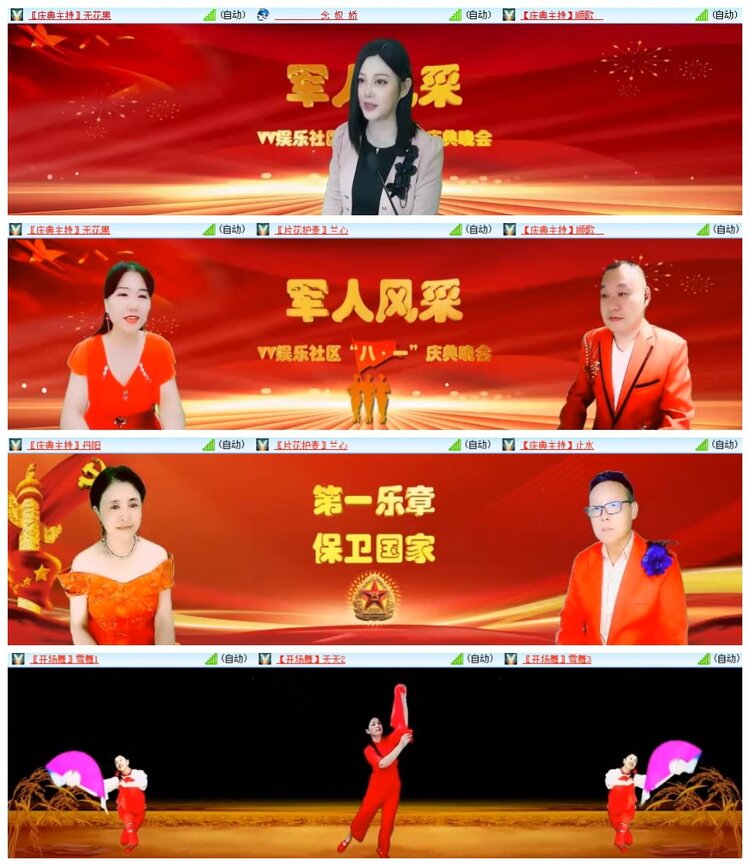Toggle auto mode on 顺歆's second-row stream
The height and width of the screenshot is (866, 750).
pos(727,231)
